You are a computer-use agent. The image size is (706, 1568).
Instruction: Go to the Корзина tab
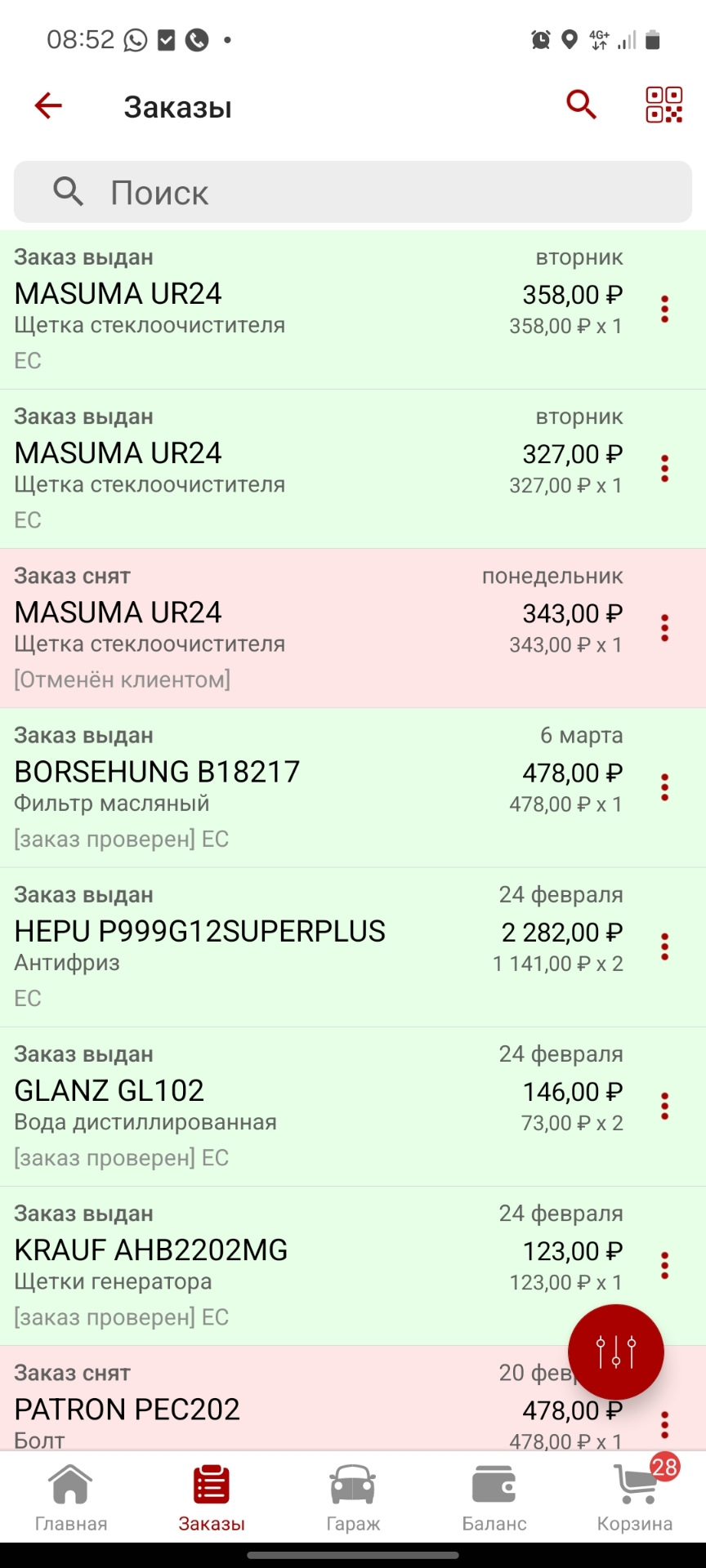coord(635,1498)
